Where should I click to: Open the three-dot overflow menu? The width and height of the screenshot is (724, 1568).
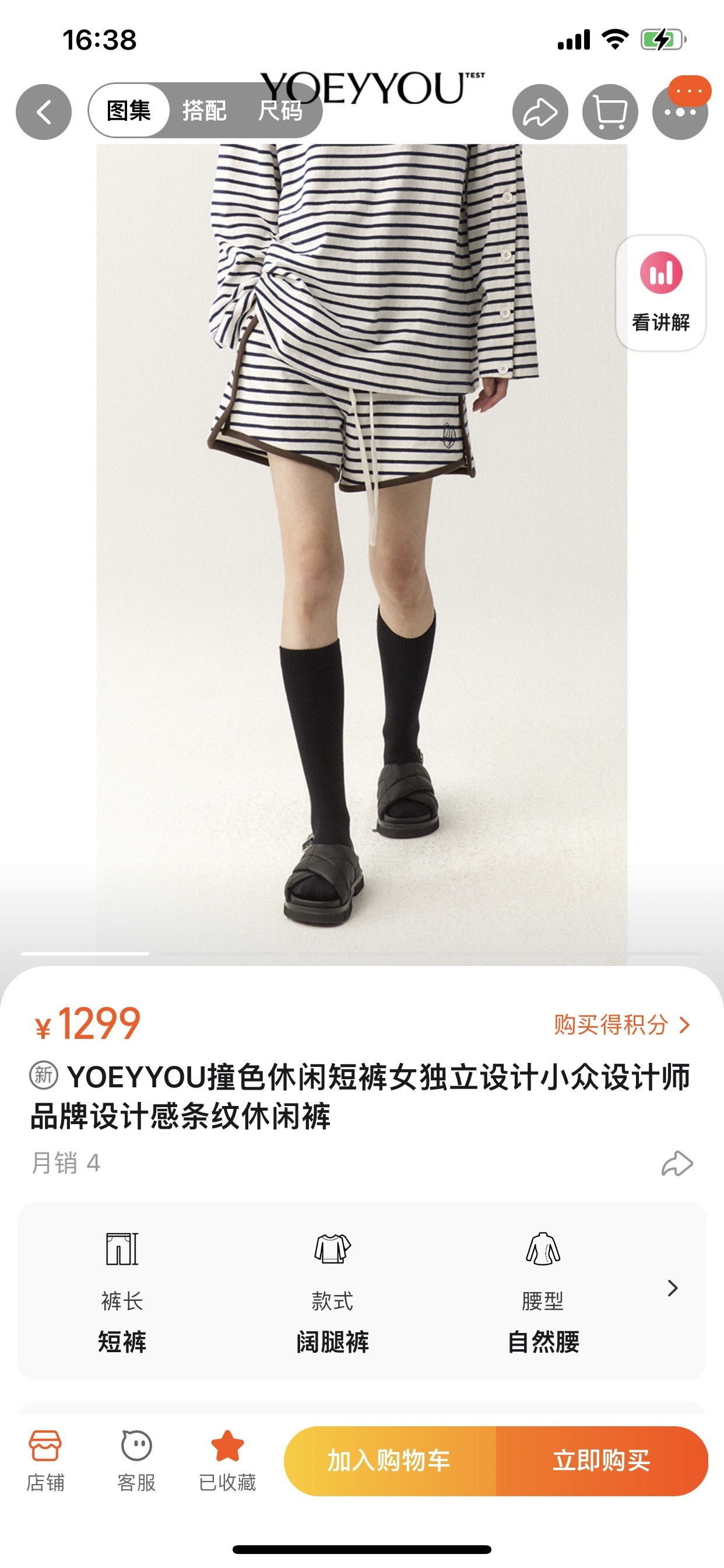pyautogui.click(x=680, y=113)
